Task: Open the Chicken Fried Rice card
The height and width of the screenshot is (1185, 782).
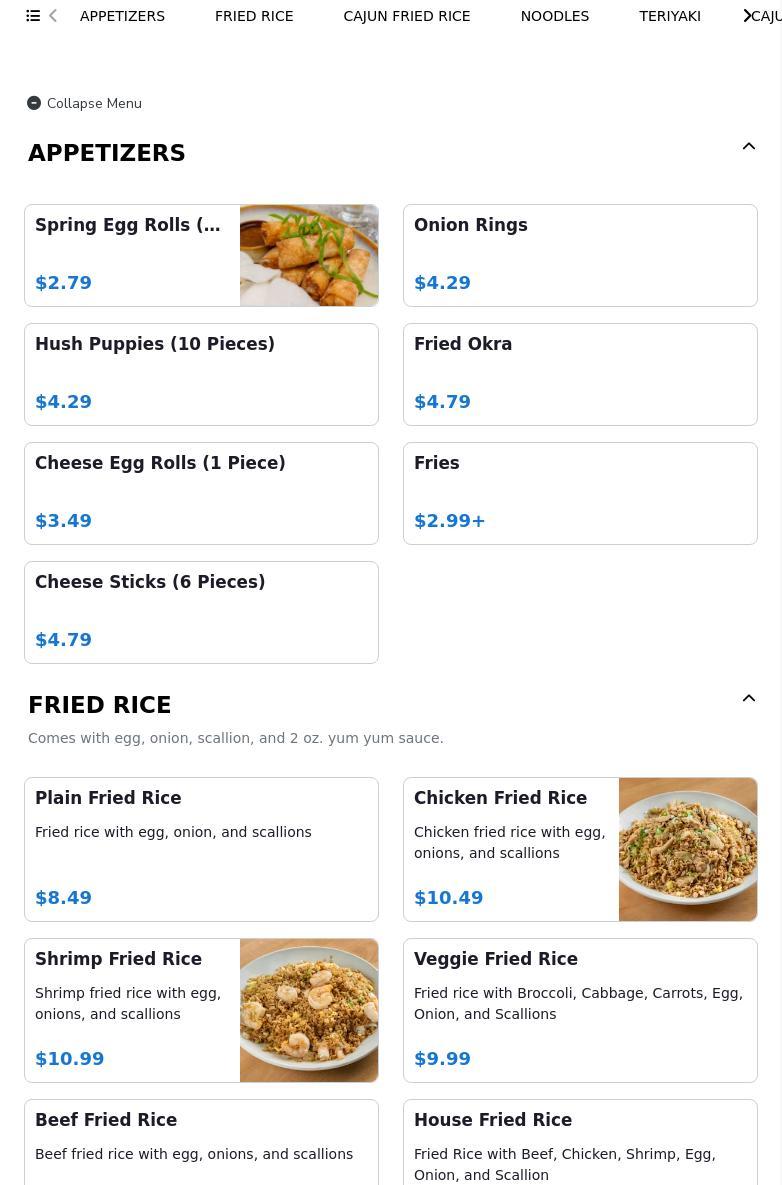Action: coord(580,849)
